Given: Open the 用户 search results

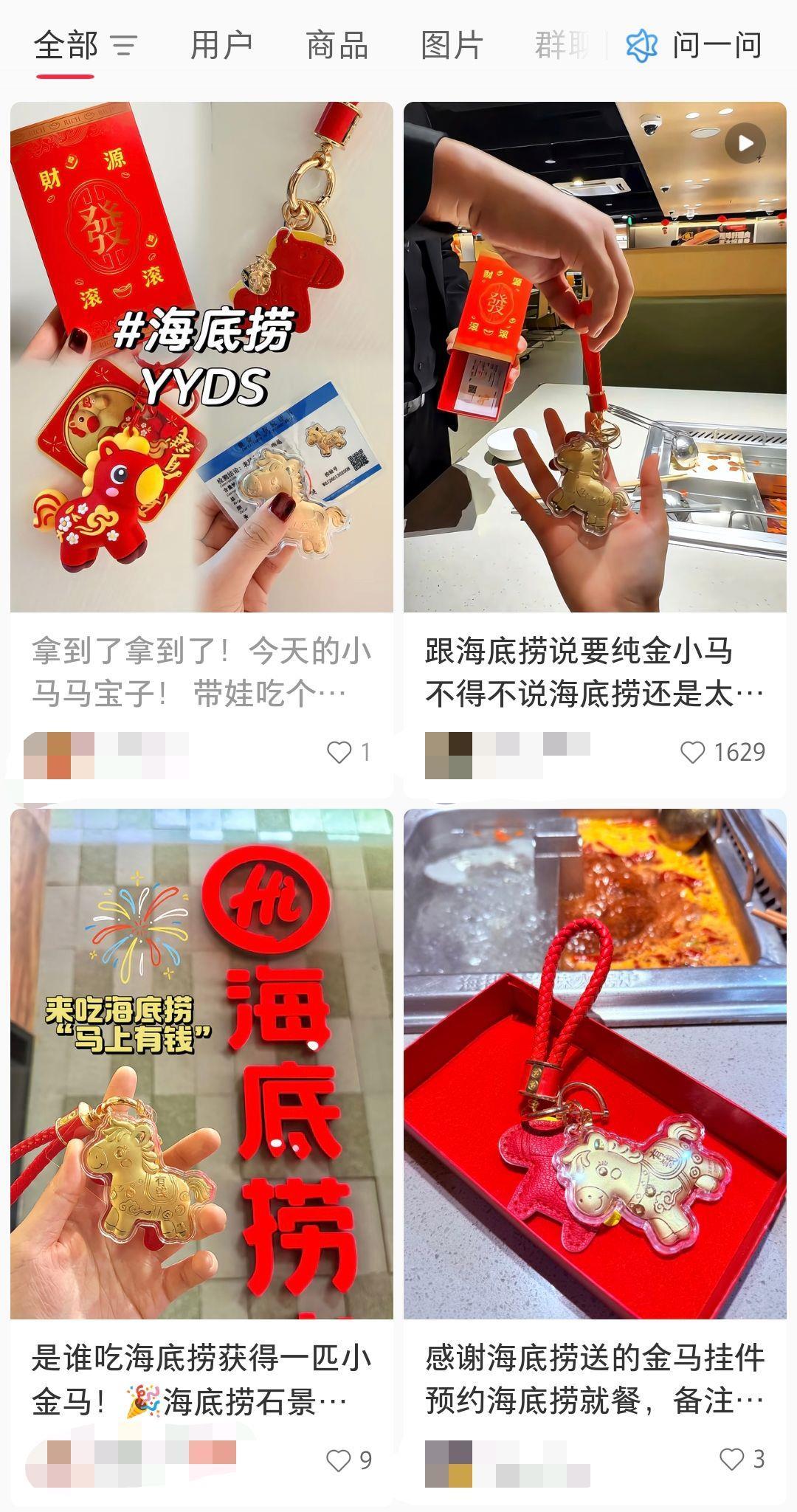Looking at the screenshot, I should point(221,46).
